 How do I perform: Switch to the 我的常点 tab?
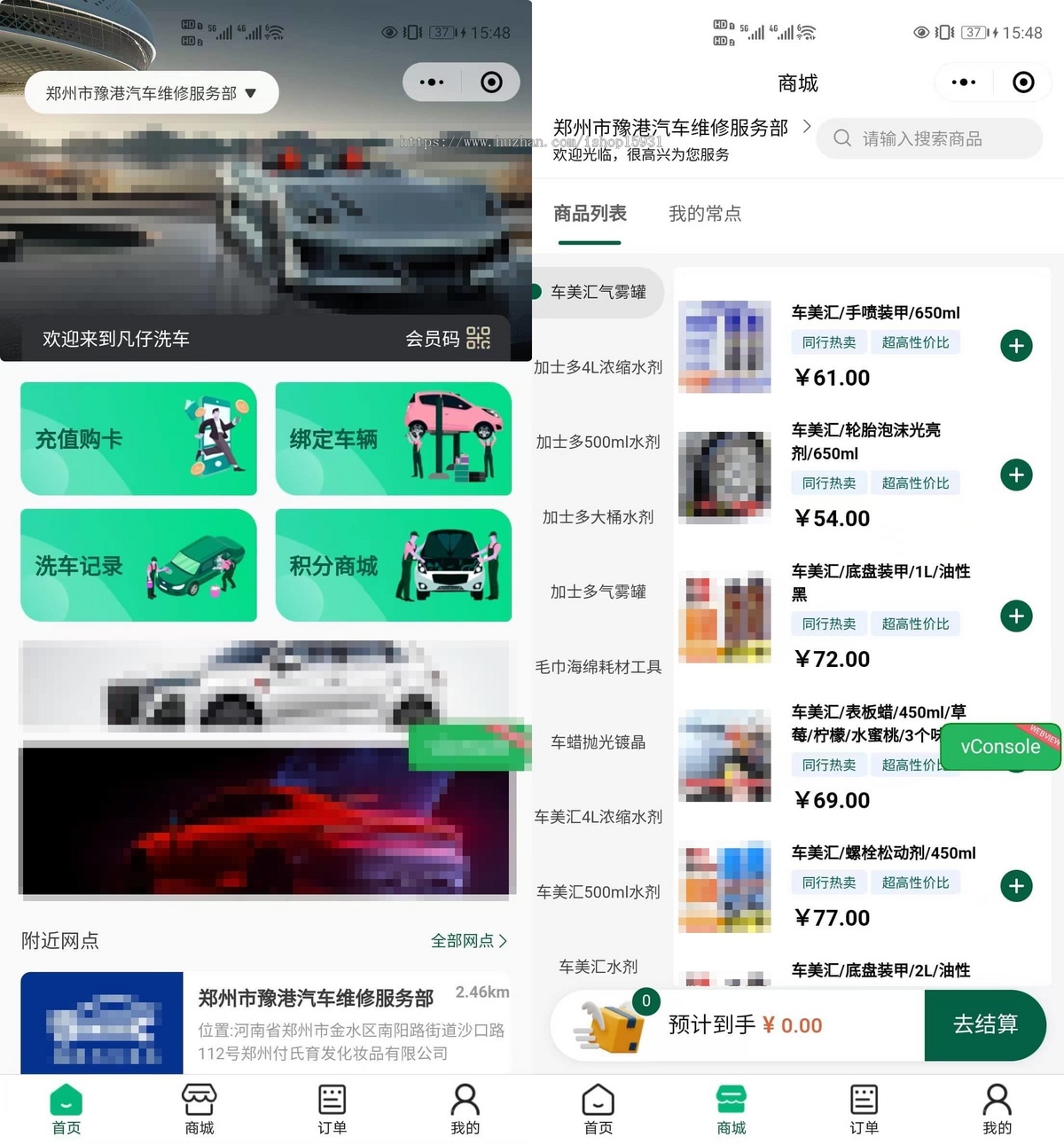pyautogui.click(x=705, y=214)
